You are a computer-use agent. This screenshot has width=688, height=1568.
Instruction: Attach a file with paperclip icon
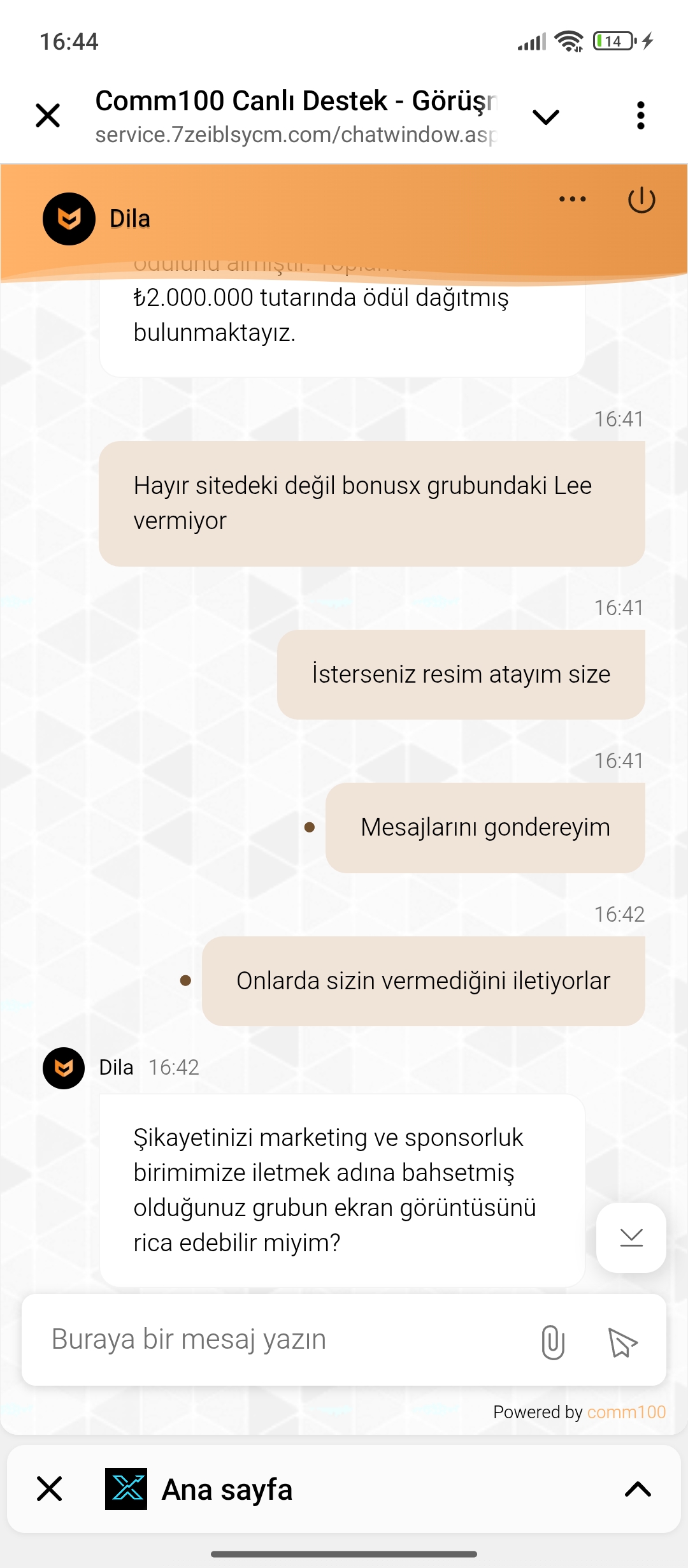click(552, 1342)
